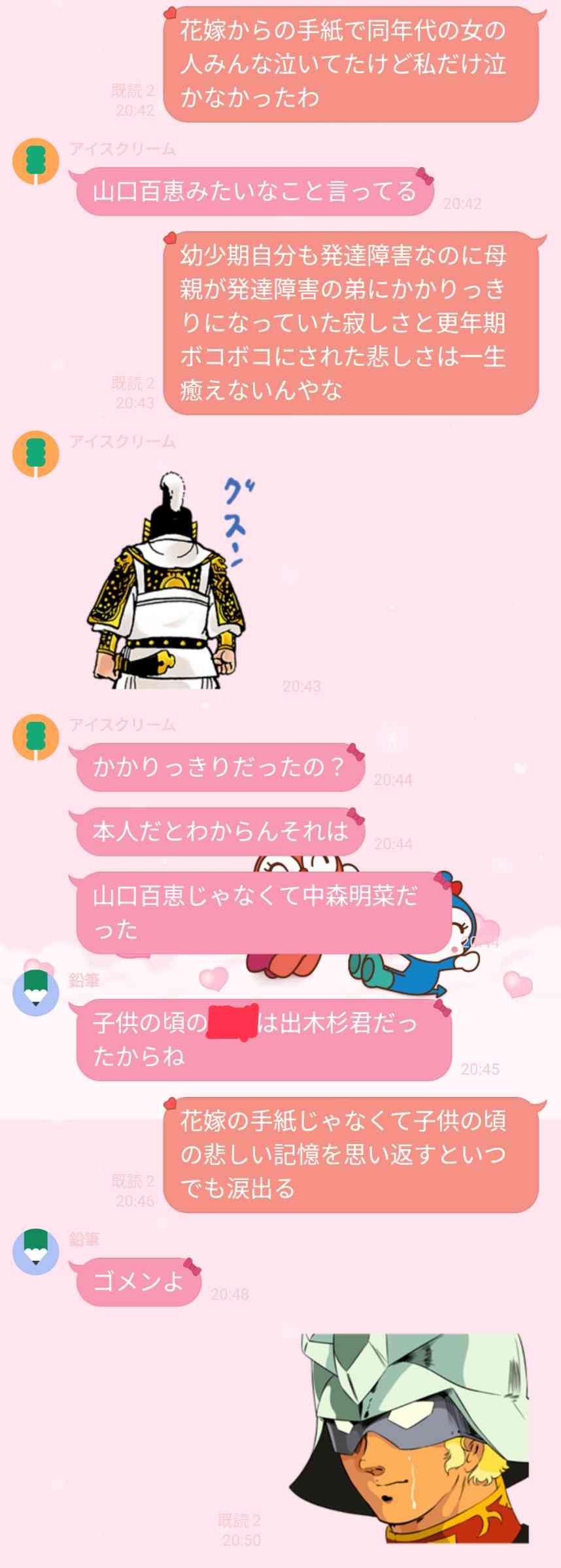Open アイスクリーム's avatar beside 山口百恵みたいなこと言ってる
The width and height of the screenshot is (561, 1568).
(36, 161)
